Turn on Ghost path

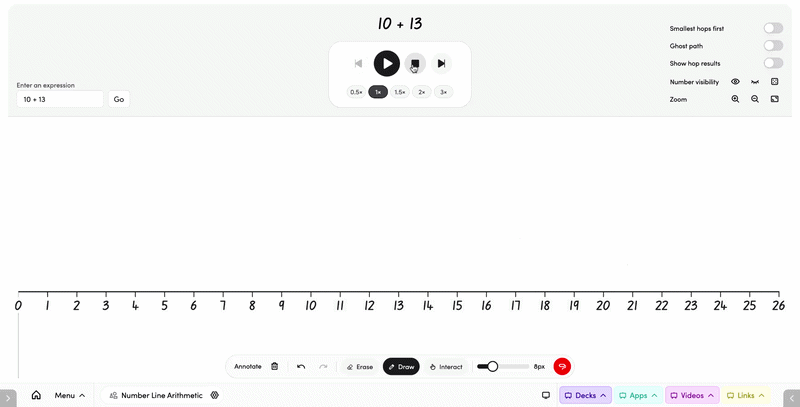click(x=773, y=46)
